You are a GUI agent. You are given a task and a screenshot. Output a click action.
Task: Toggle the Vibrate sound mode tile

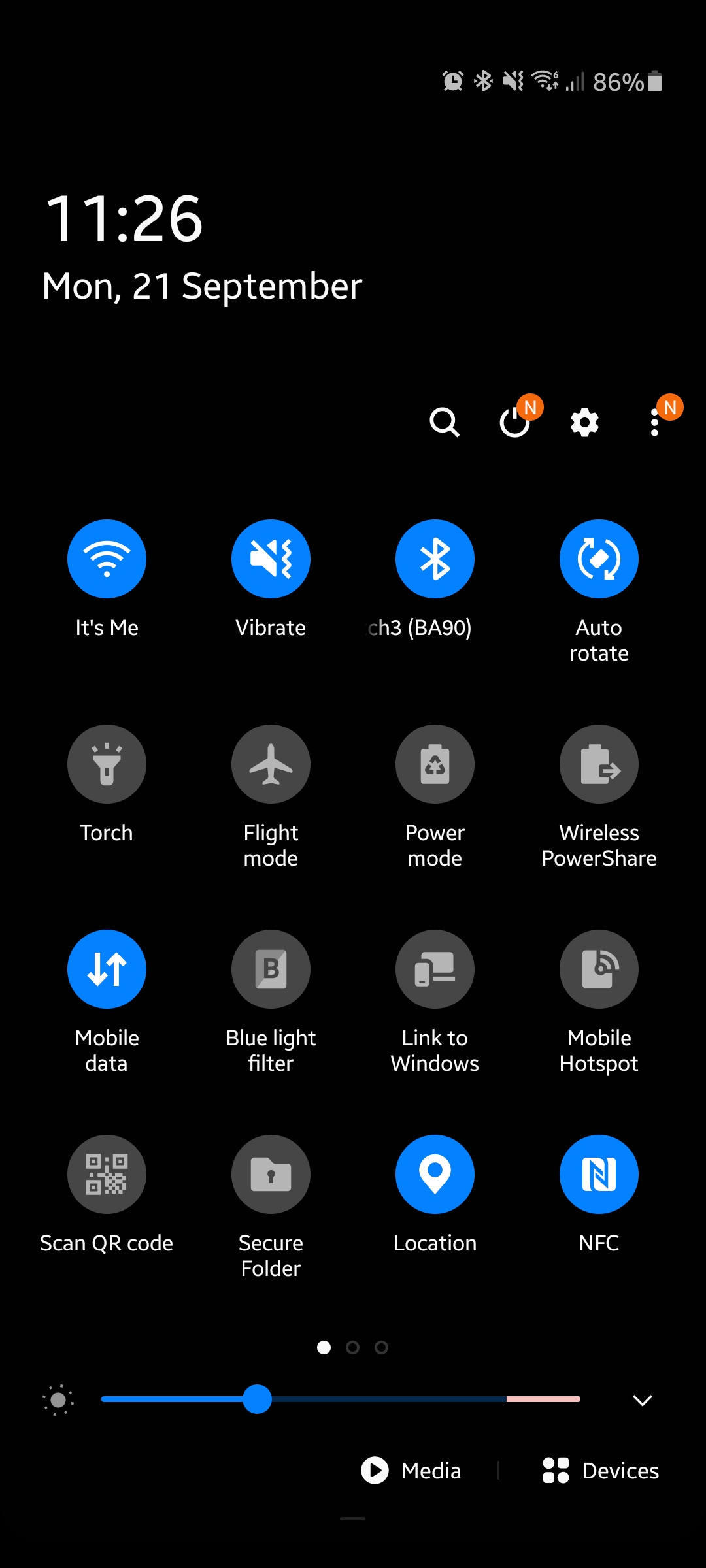click(271, 559)
